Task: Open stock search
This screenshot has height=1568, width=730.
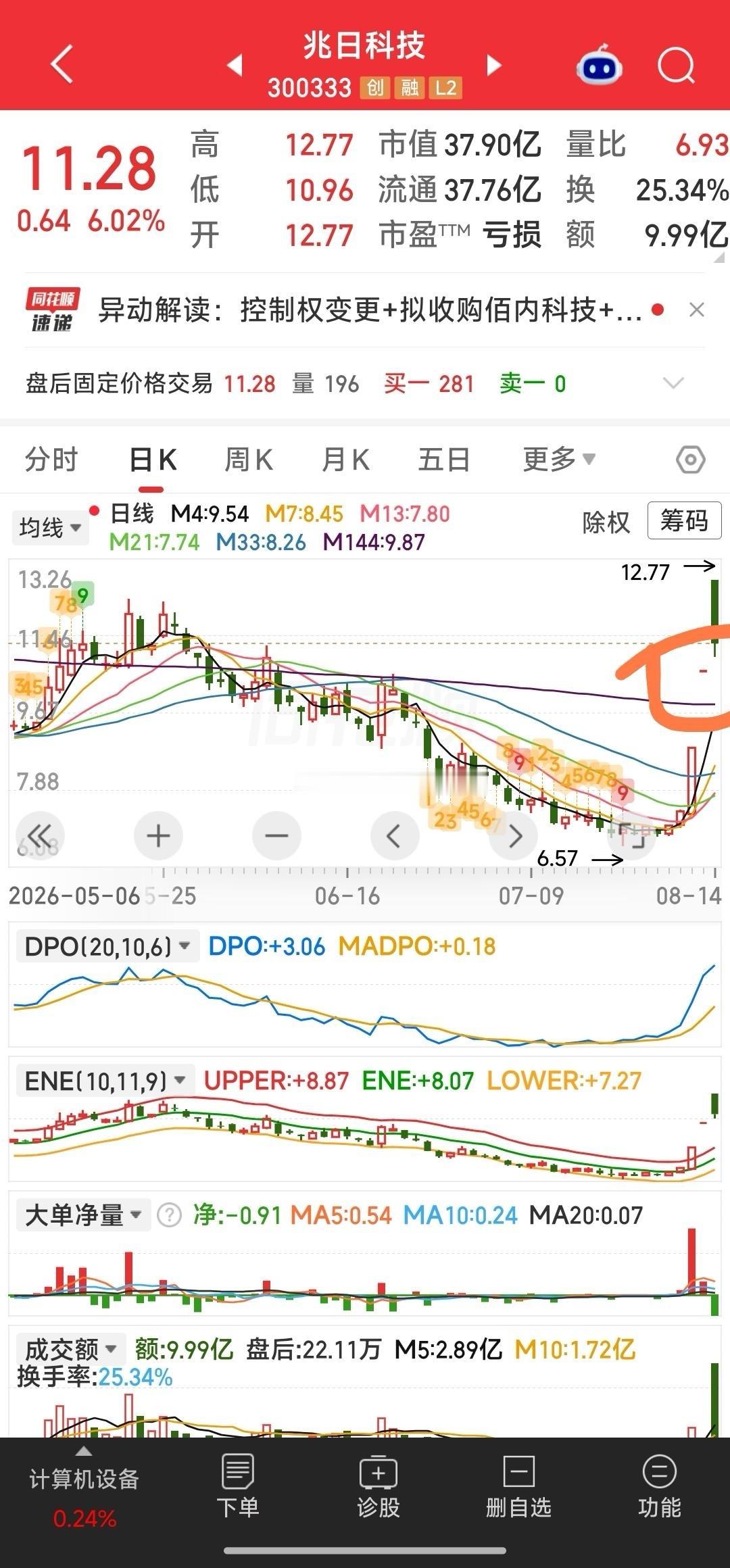Action: [x=676, y=66]
